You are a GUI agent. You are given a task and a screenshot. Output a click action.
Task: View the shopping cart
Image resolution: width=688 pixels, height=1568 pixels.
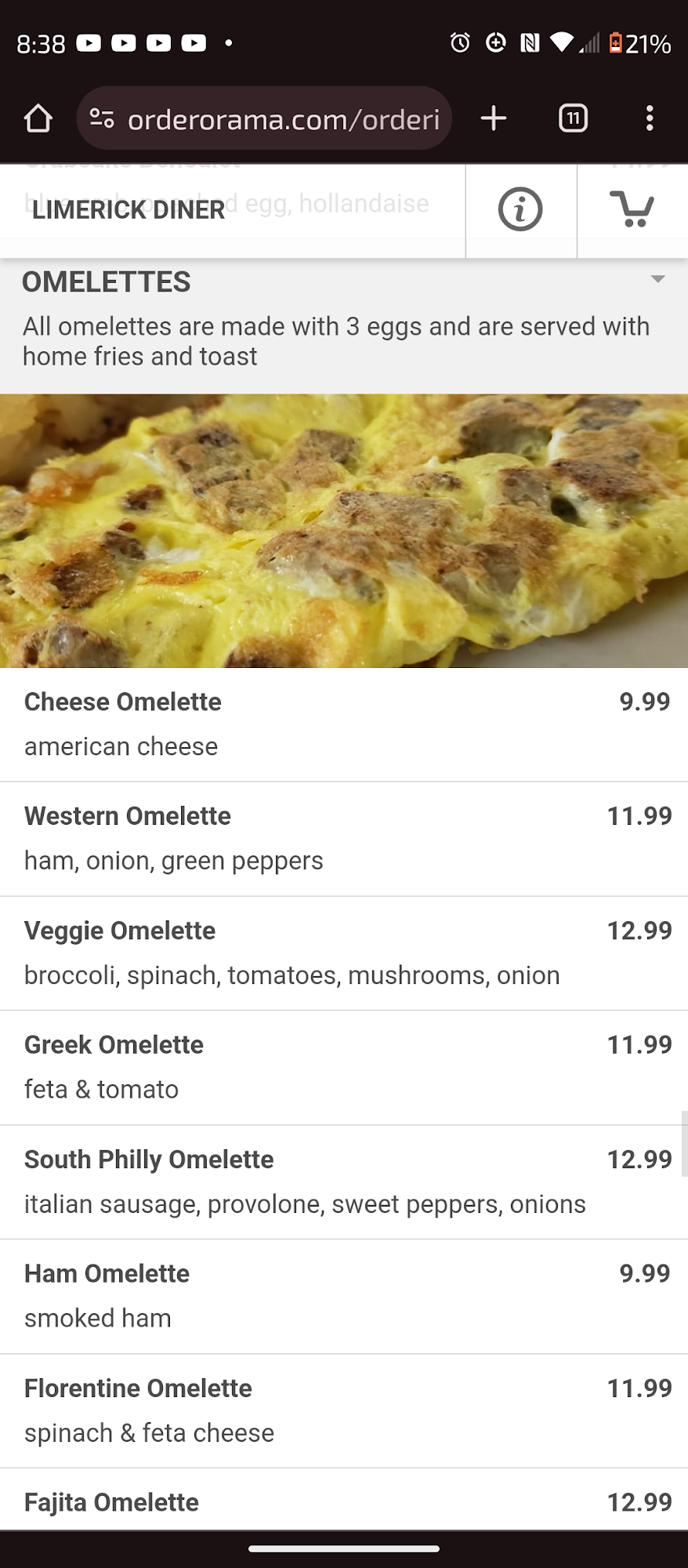pyautogui.click(x=632, y=209)
